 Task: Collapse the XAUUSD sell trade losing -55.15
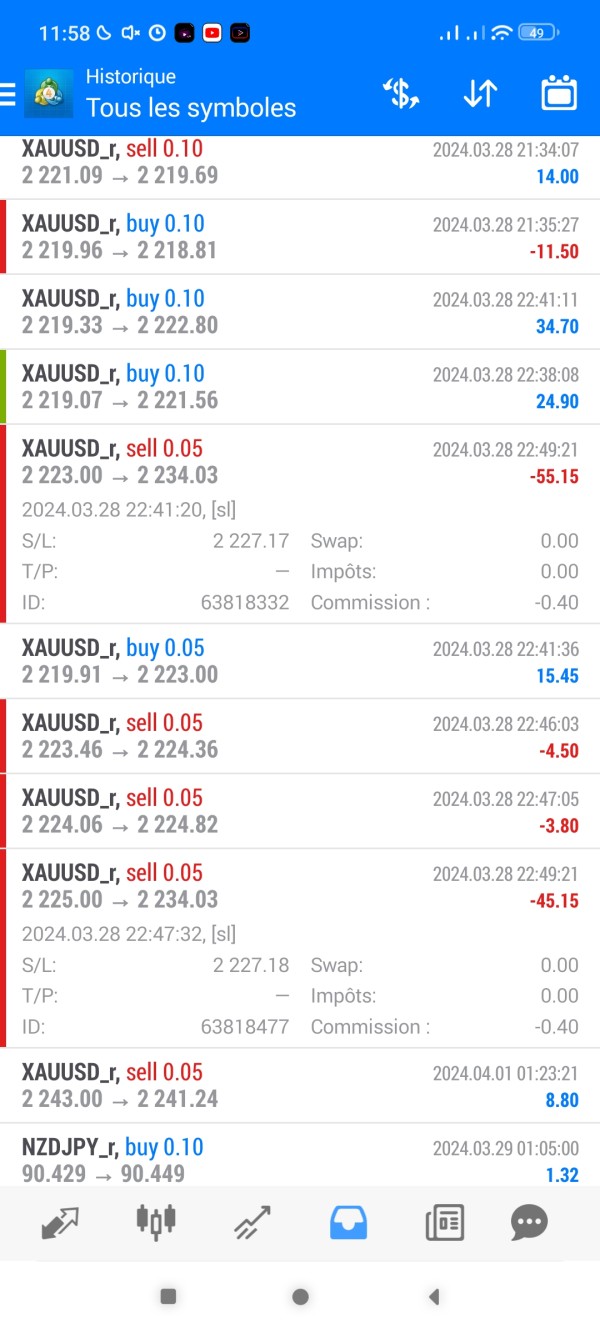point(300,462)
